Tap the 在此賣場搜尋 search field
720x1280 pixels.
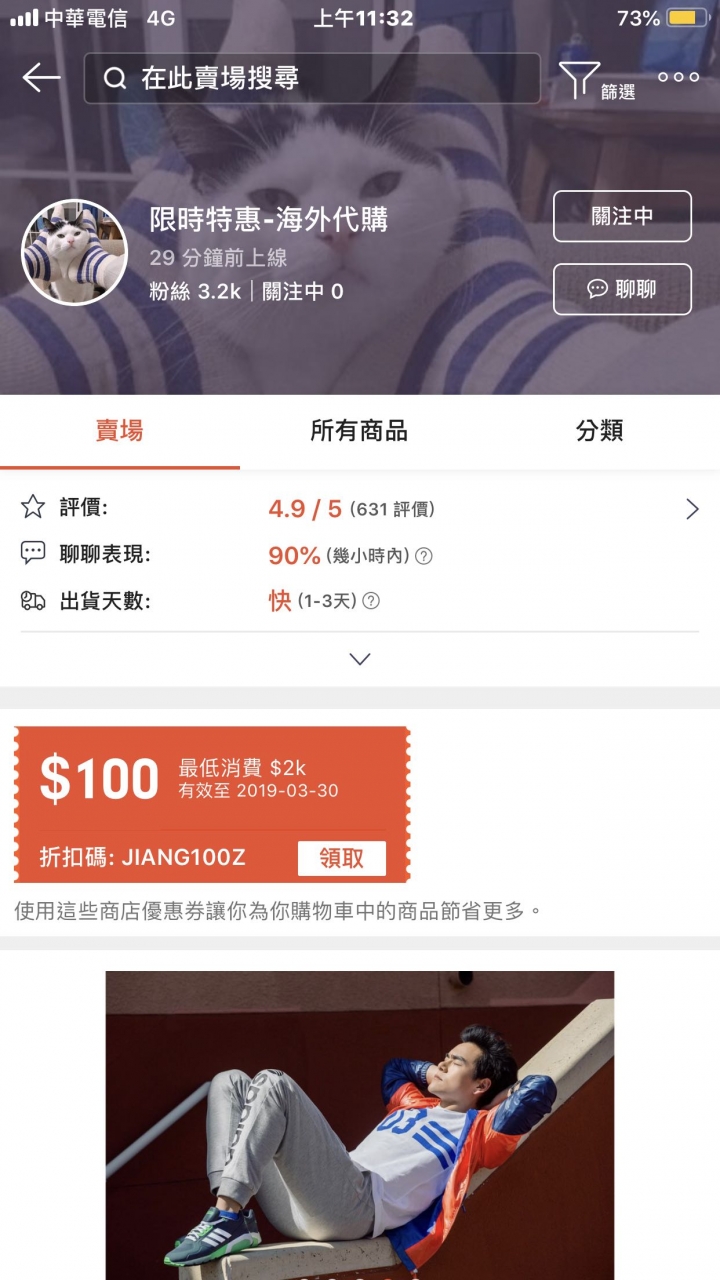[312, 79]
